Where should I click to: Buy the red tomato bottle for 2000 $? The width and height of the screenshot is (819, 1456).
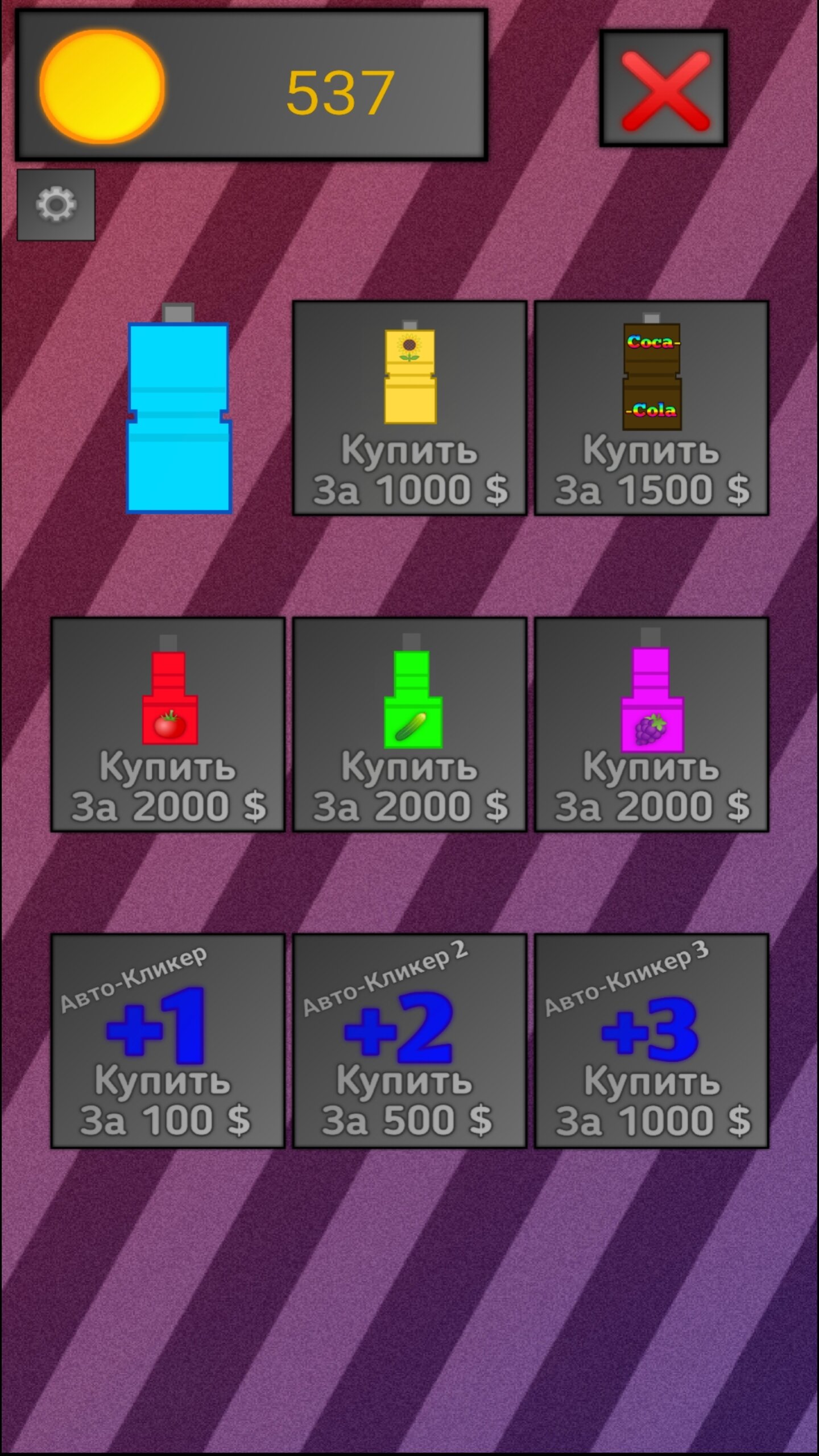pos(168,725)
